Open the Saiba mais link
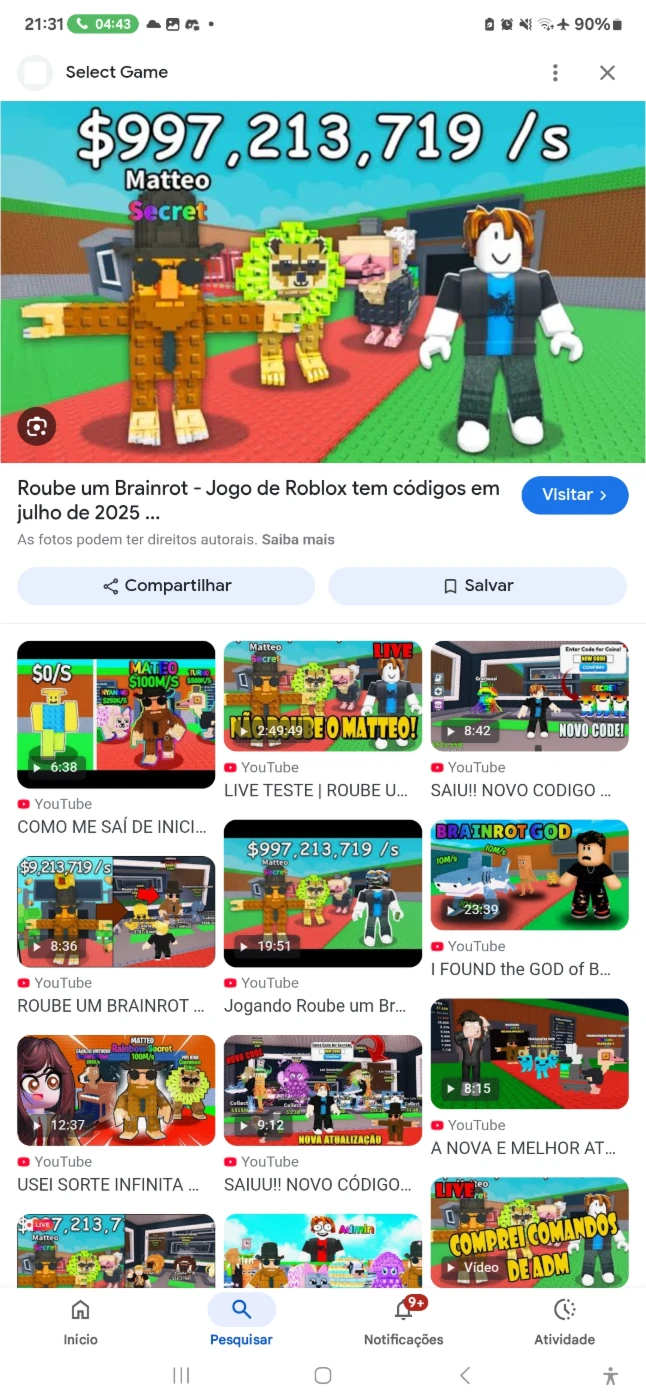646x1400 pixels. [x=298, y=539]
